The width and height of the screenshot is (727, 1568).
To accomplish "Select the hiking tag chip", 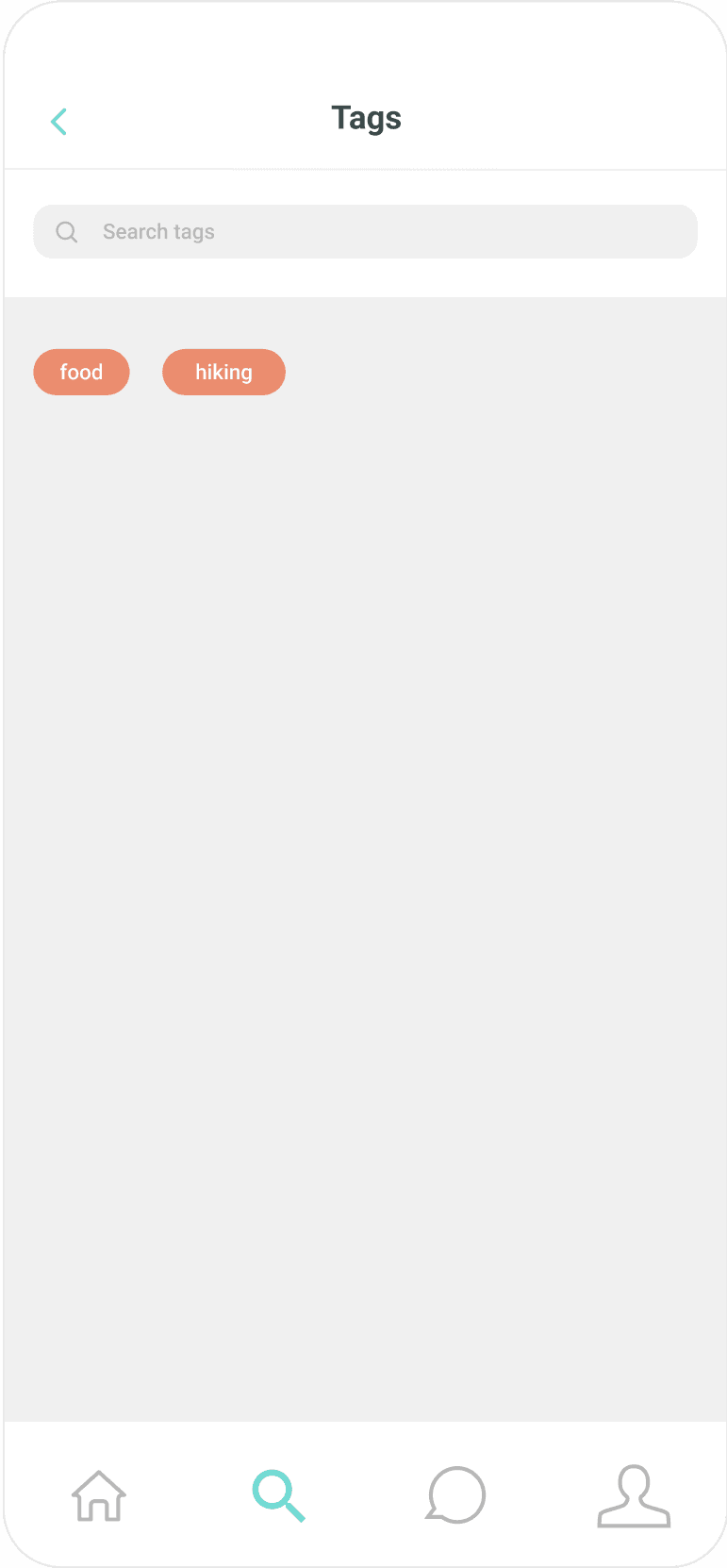I will (x=223, y=372).
